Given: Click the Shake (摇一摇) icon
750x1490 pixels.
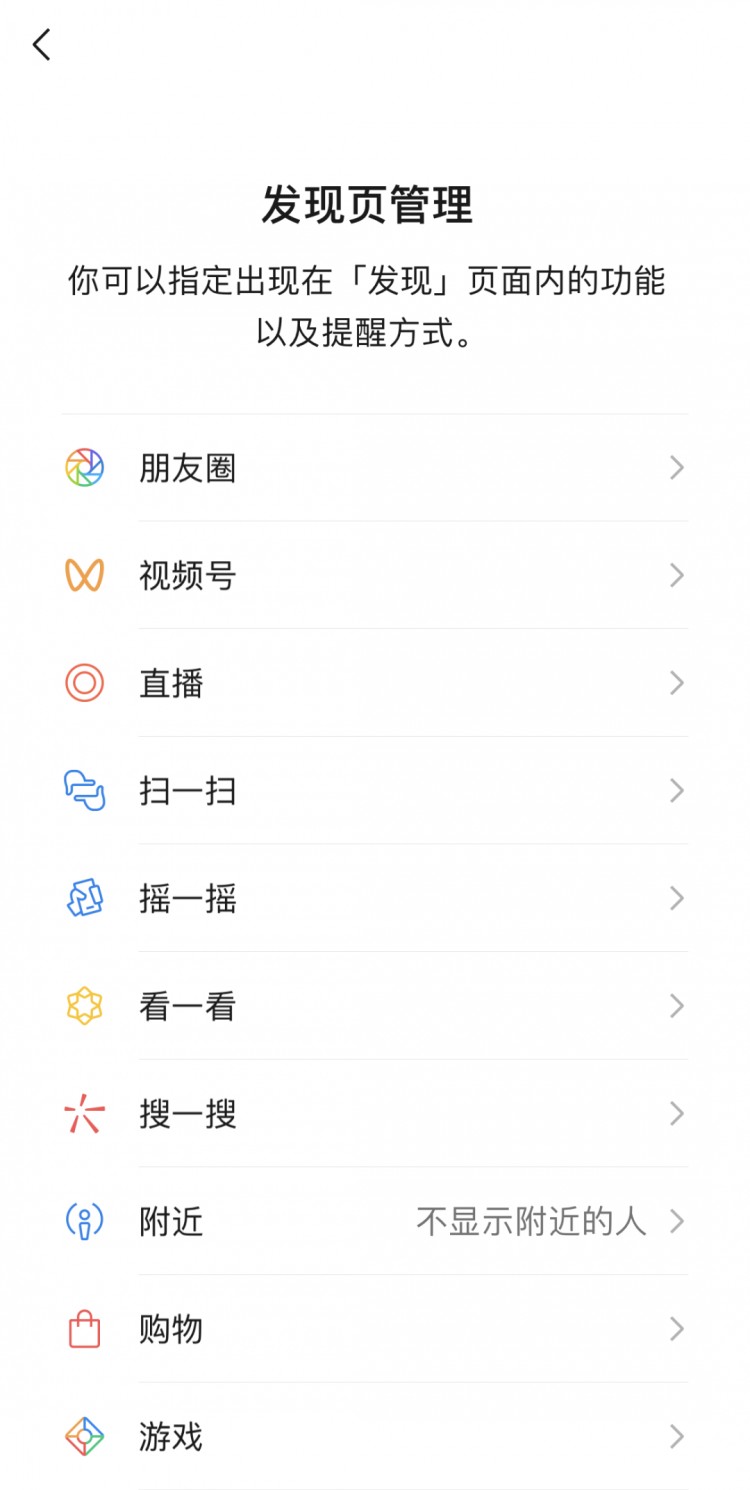Looking at the screenshot, I should [x=85, y=898].
